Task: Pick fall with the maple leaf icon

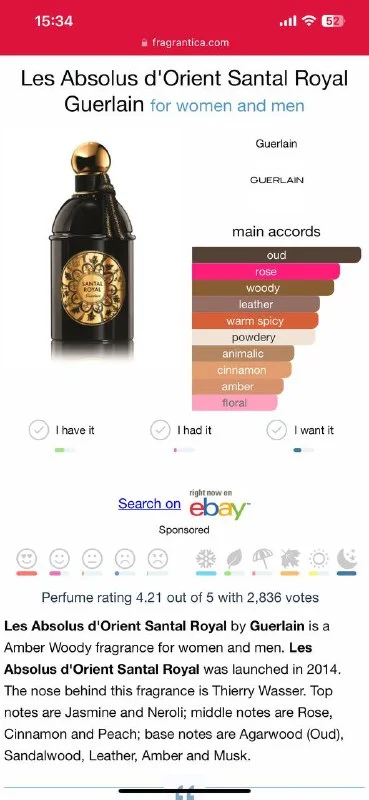Action: (290, 559)
